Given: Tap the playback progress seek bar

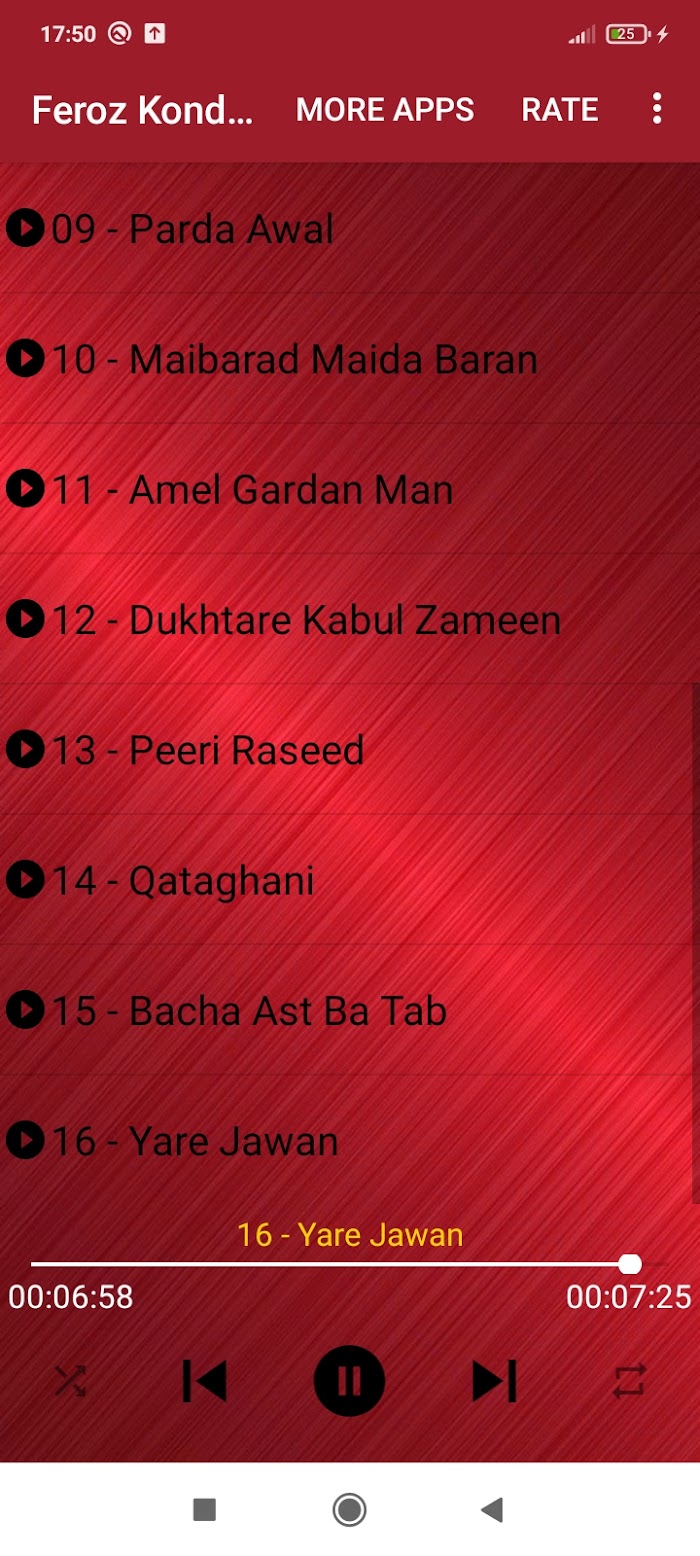Looking at the screenshot, I should [330, 1264].
